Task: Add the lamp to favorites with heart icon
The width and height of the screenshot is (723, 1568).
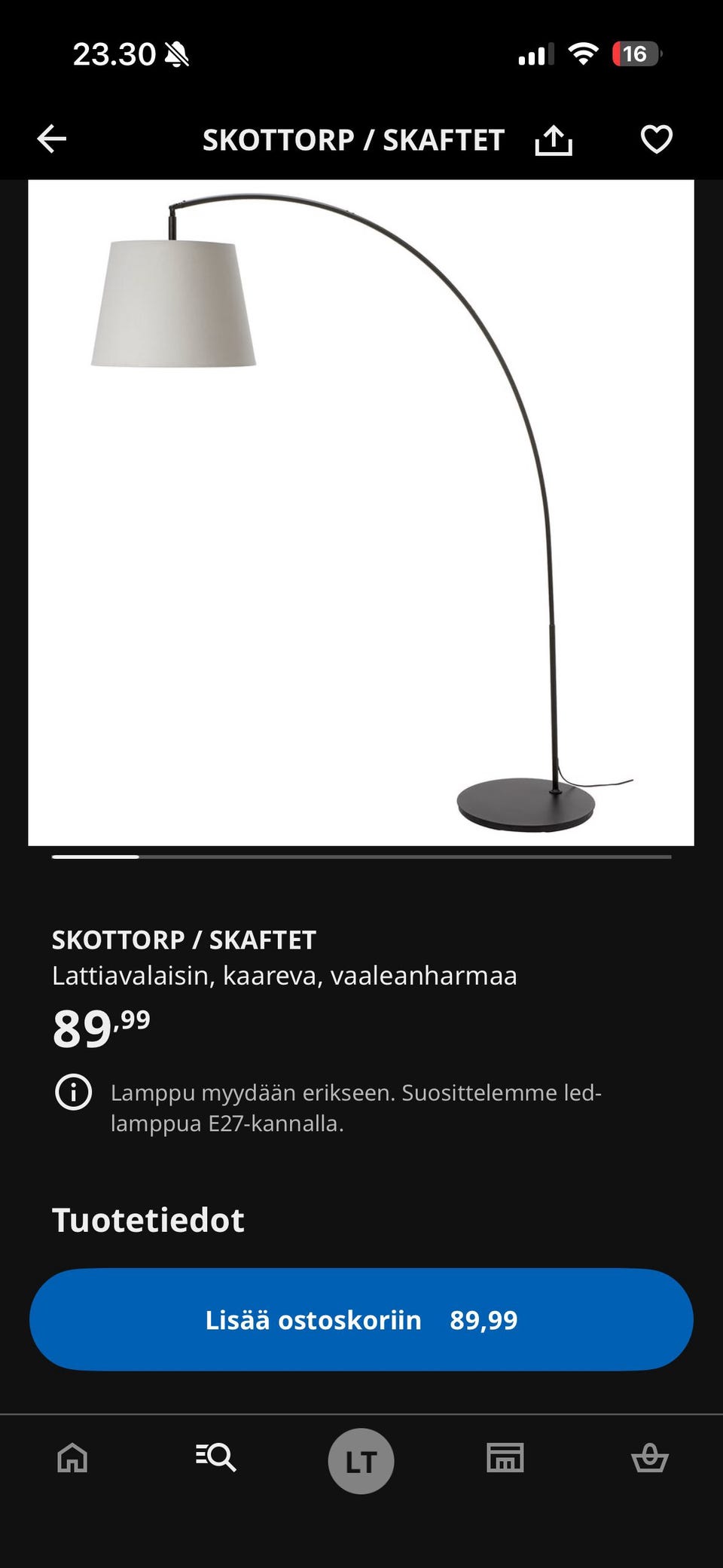Action: (656, 139)
